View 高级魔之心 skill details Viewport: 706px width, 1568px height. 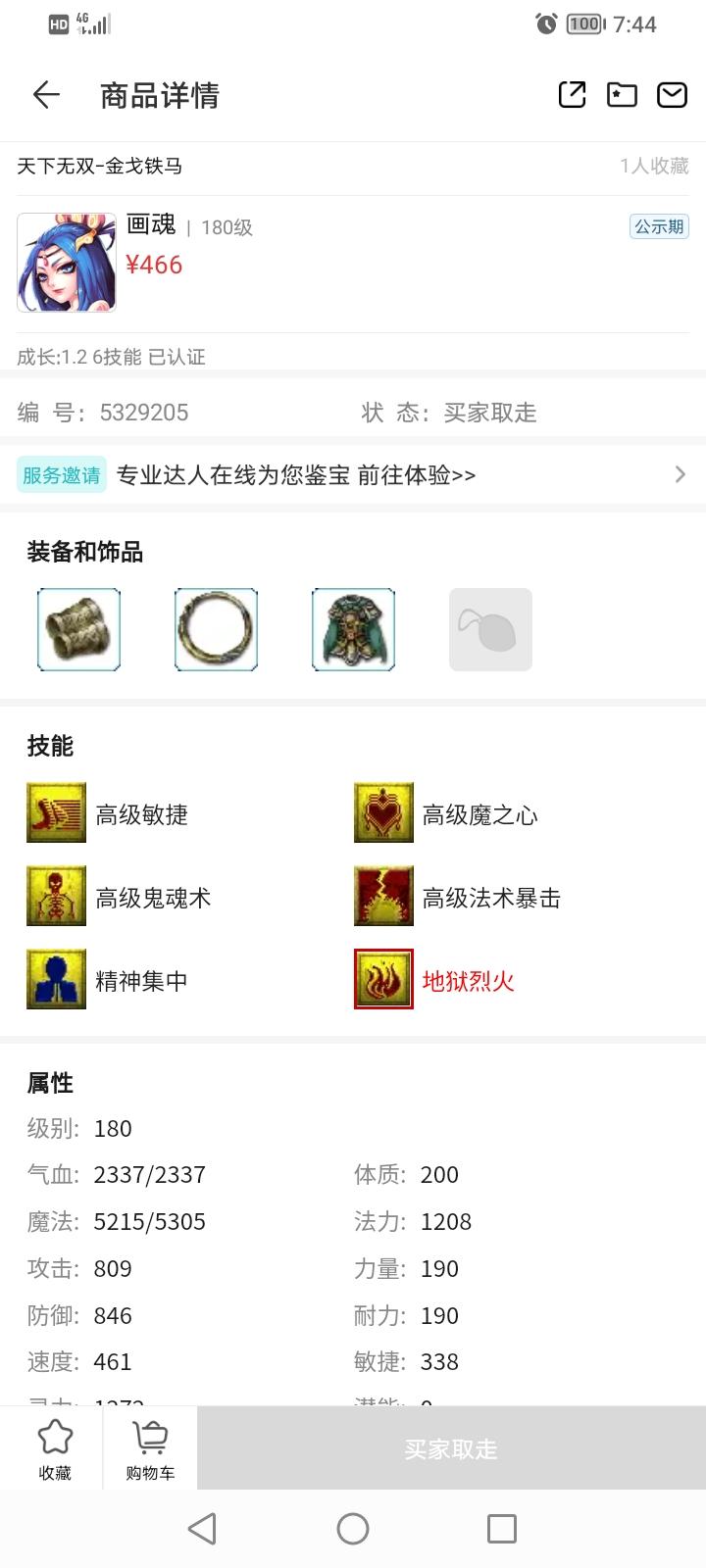click(x=383, y=813)
